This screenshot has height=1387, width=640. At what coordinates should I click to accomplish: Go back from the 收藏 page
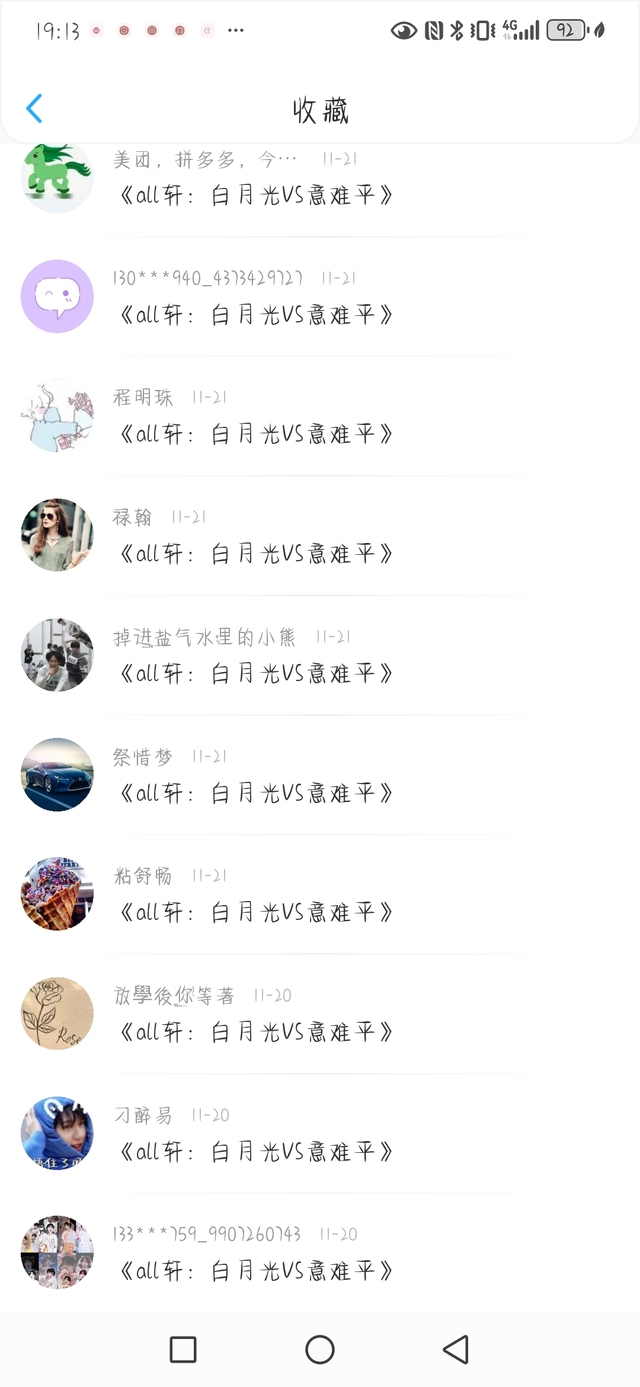coord(35,109)
